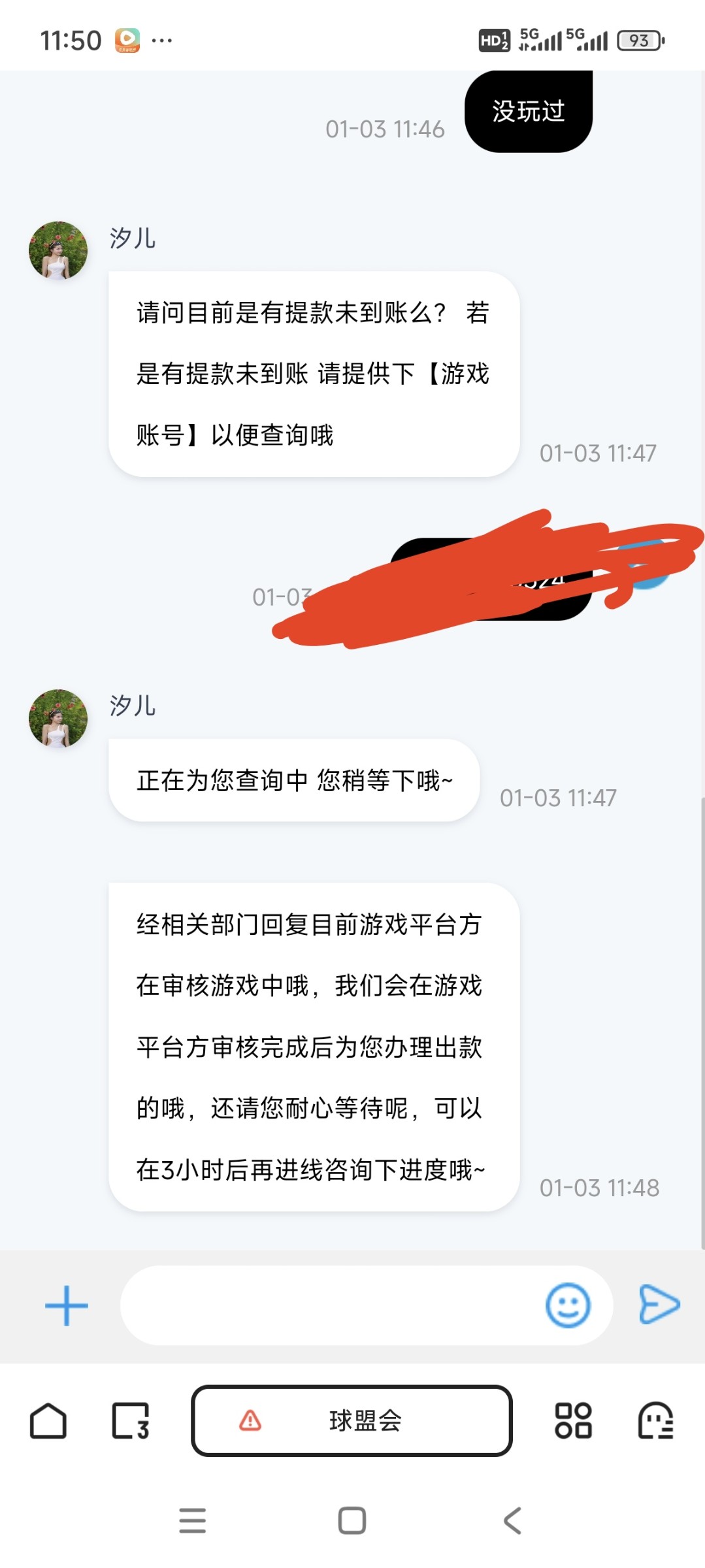Open the plus attachment menu
Screen dimensions: 705x1568
pyautogui.click(x=67, y=1306)
